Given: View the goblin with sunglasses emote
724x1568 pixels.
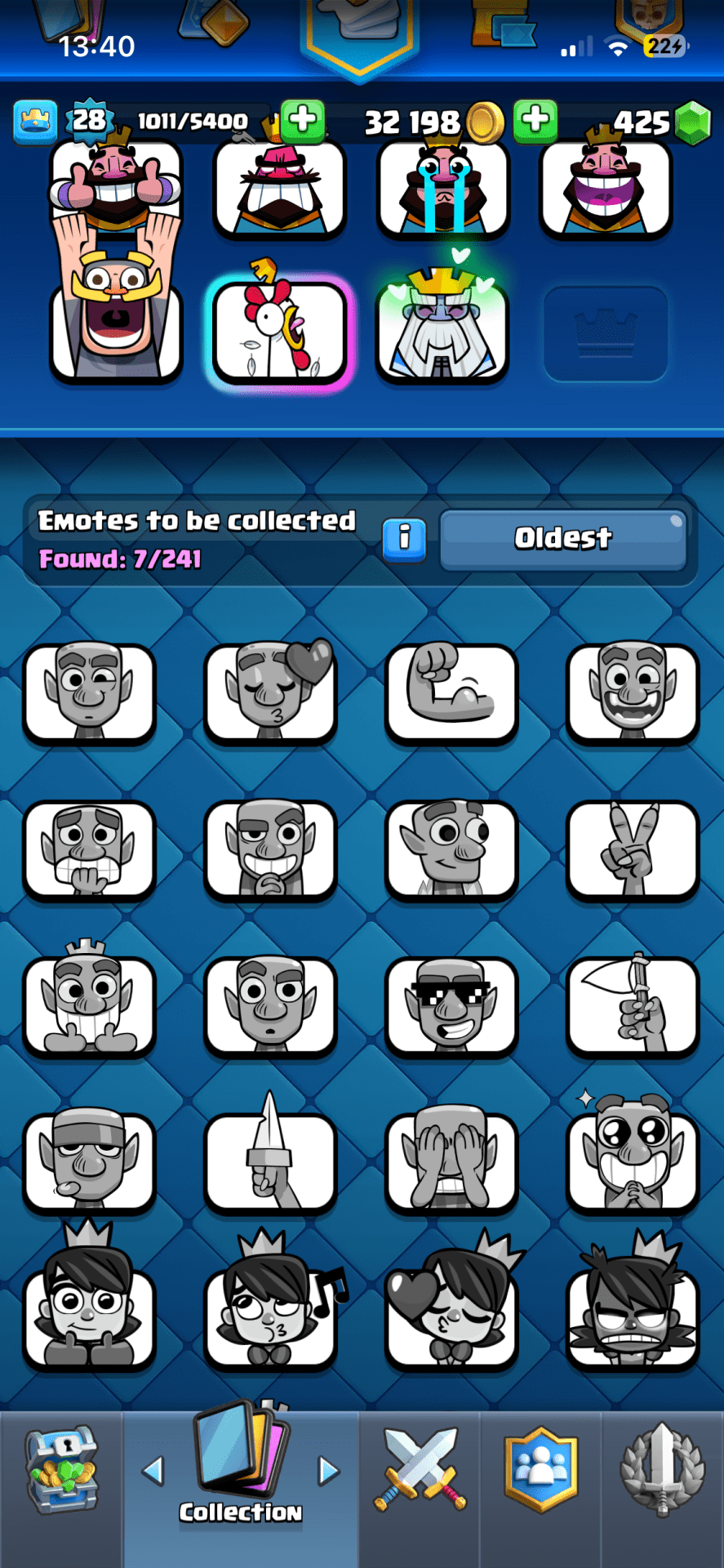Looking at the screenshot, I should (451, 1005).
